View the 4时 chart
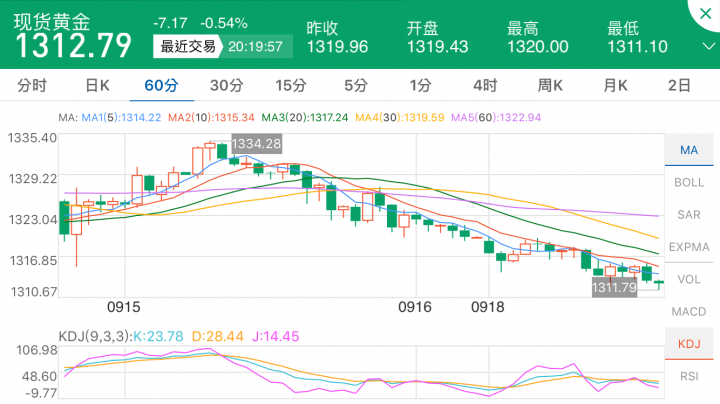The image size is (720, 404). pyautogui.click(x=485, y=86)
